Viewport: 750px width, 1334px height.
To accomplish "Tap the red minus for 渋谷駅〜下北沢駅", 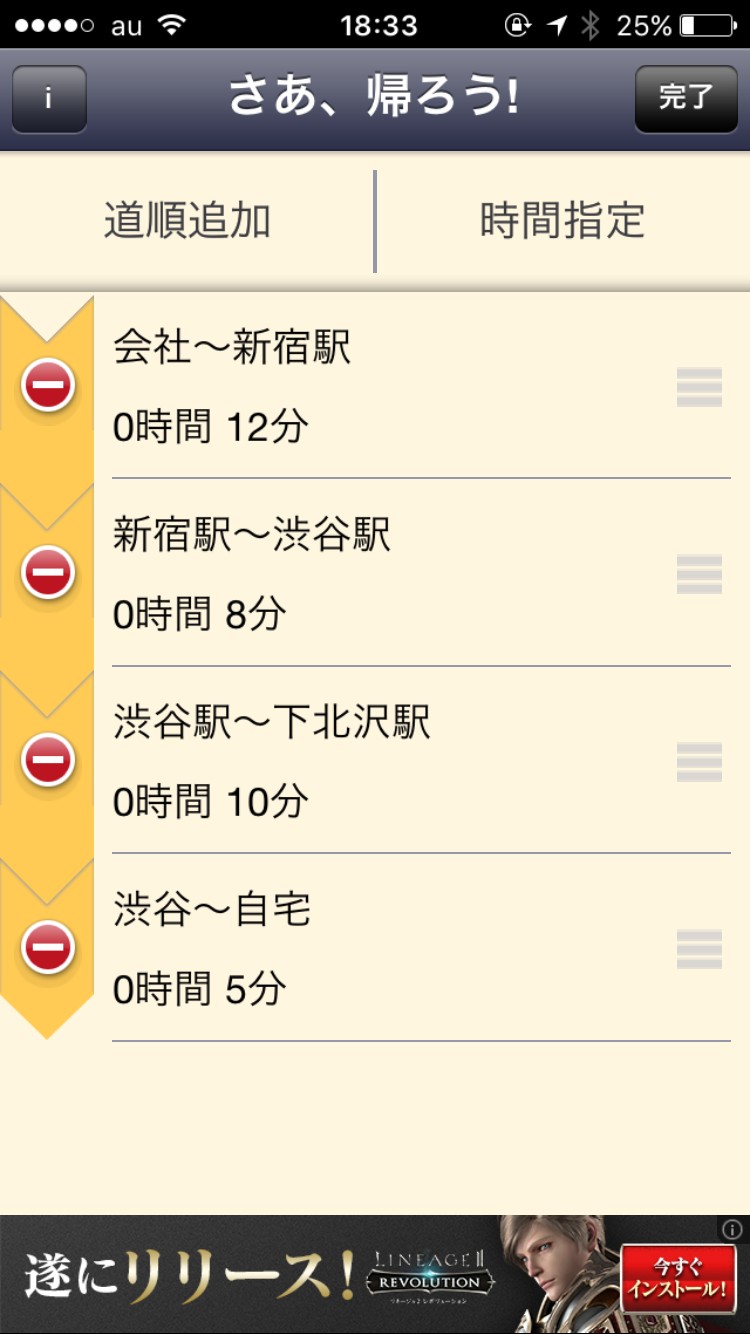I will [48, 760].
